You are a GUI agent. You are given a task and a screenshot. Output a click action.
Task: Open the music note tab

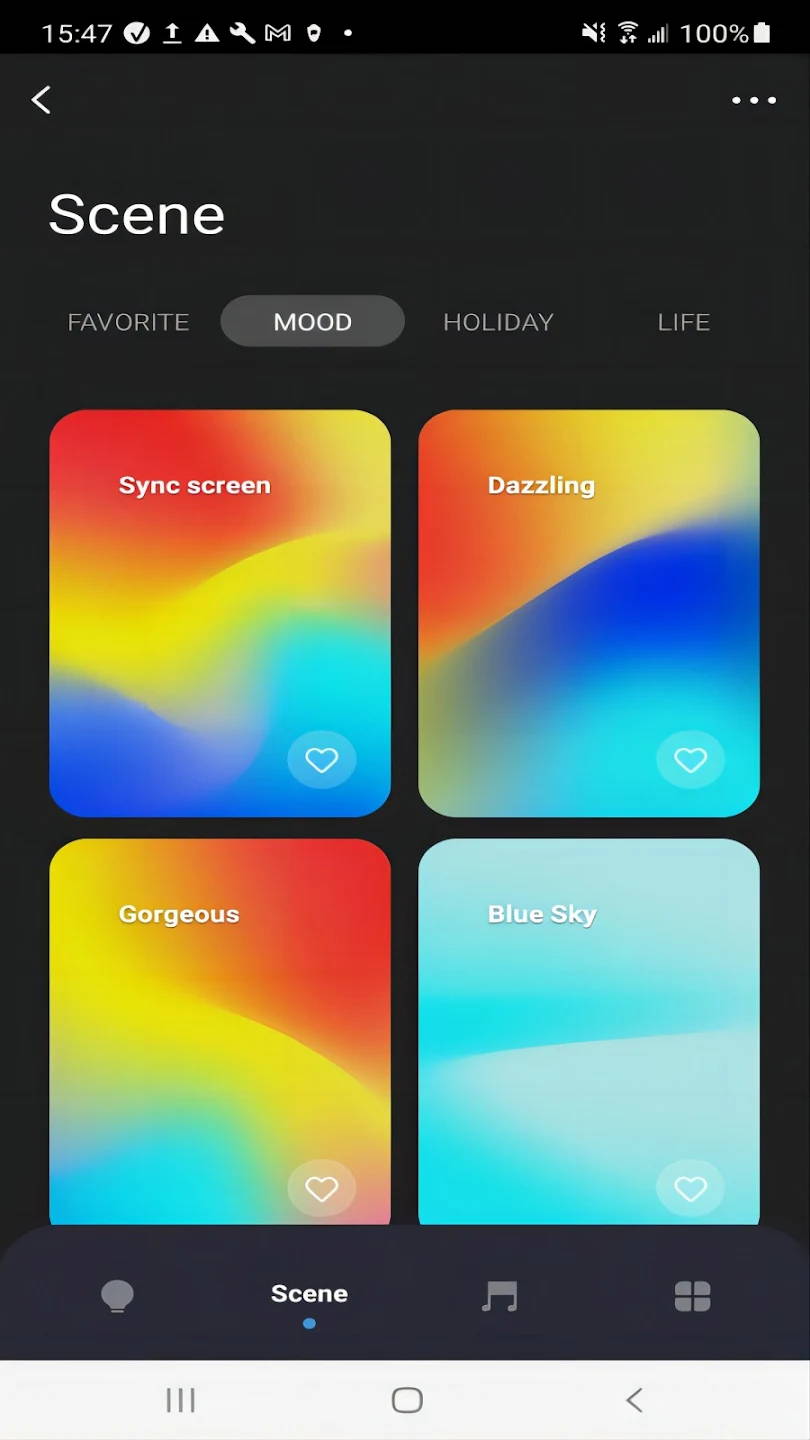(x=499, y=1296)
